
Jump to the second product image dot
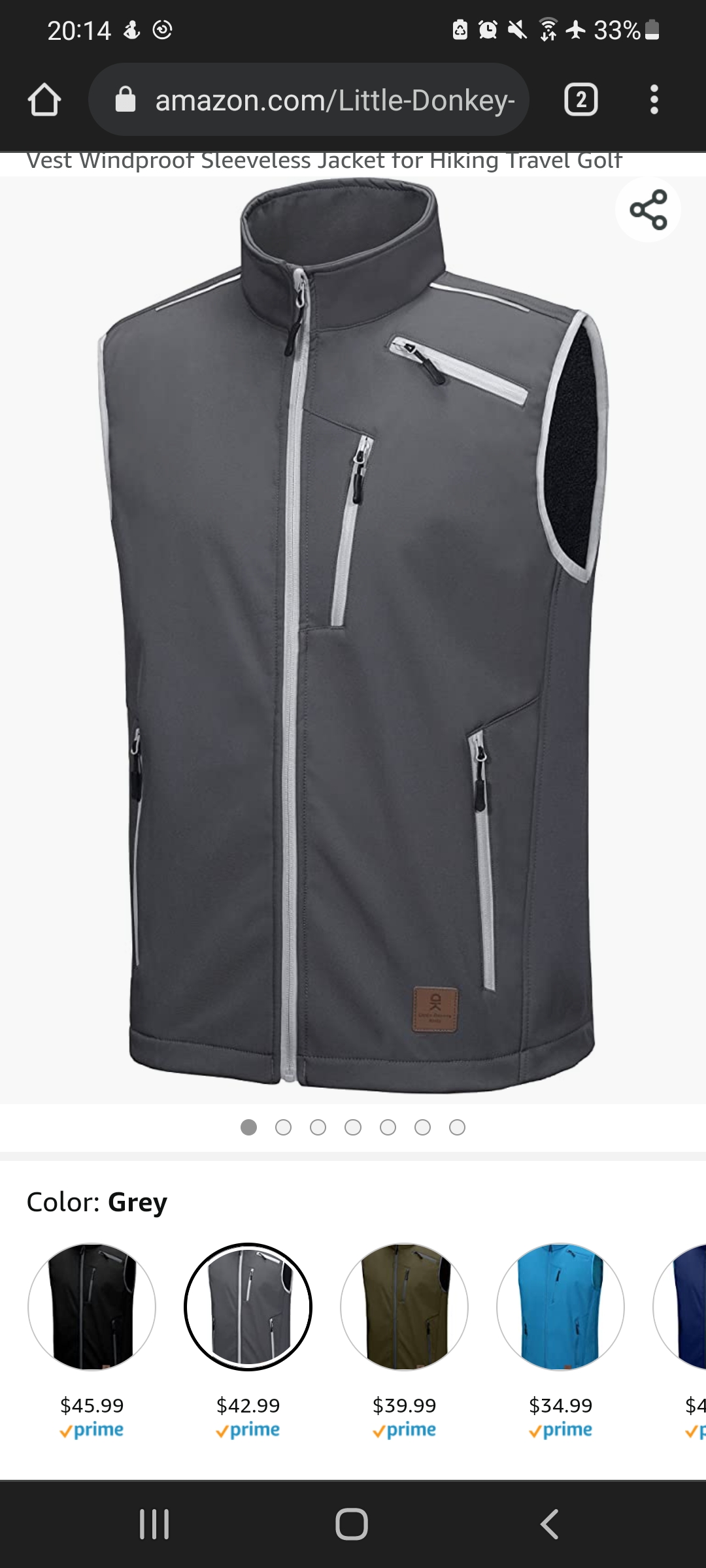[x=283, y=1127]
